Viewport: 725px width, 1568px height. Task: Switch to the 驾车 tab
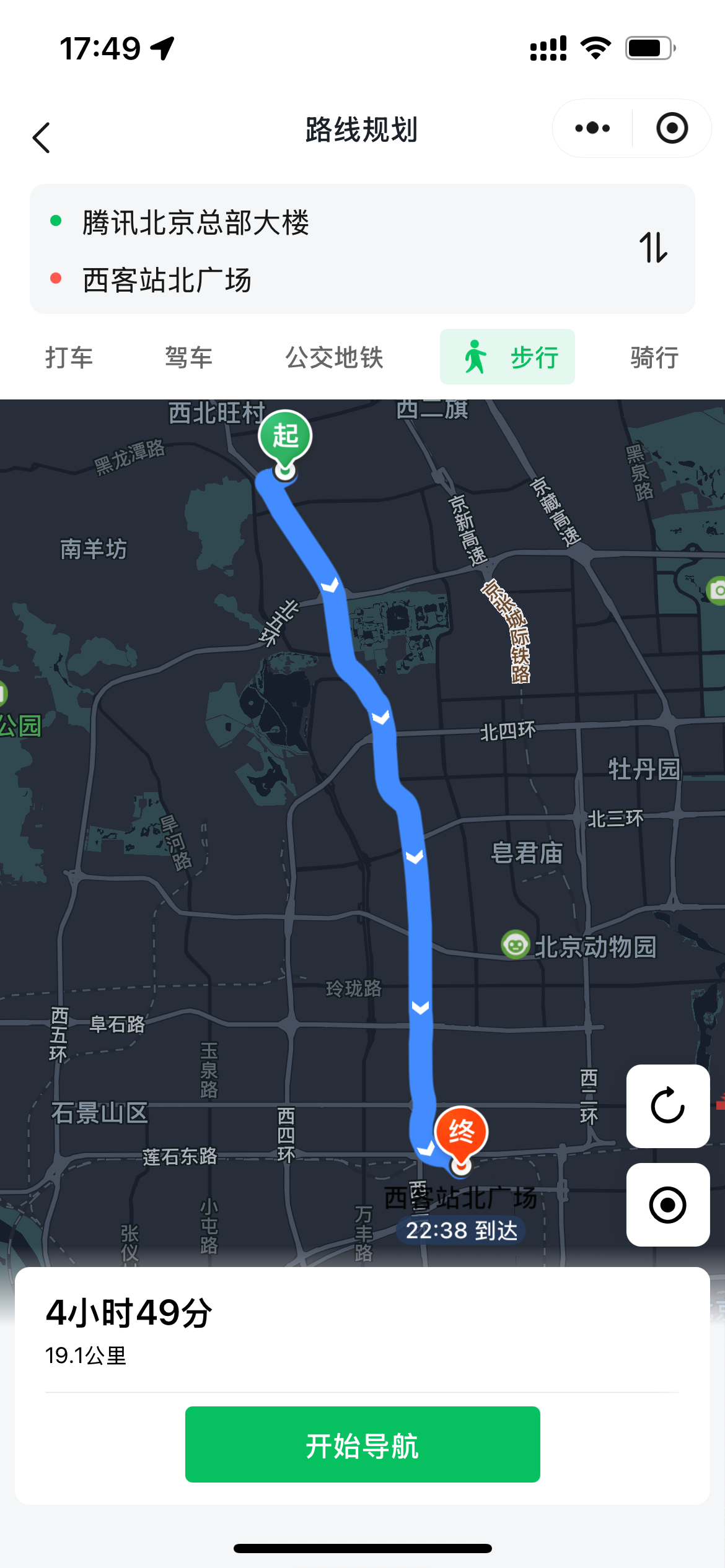click(x=189, y=357)
